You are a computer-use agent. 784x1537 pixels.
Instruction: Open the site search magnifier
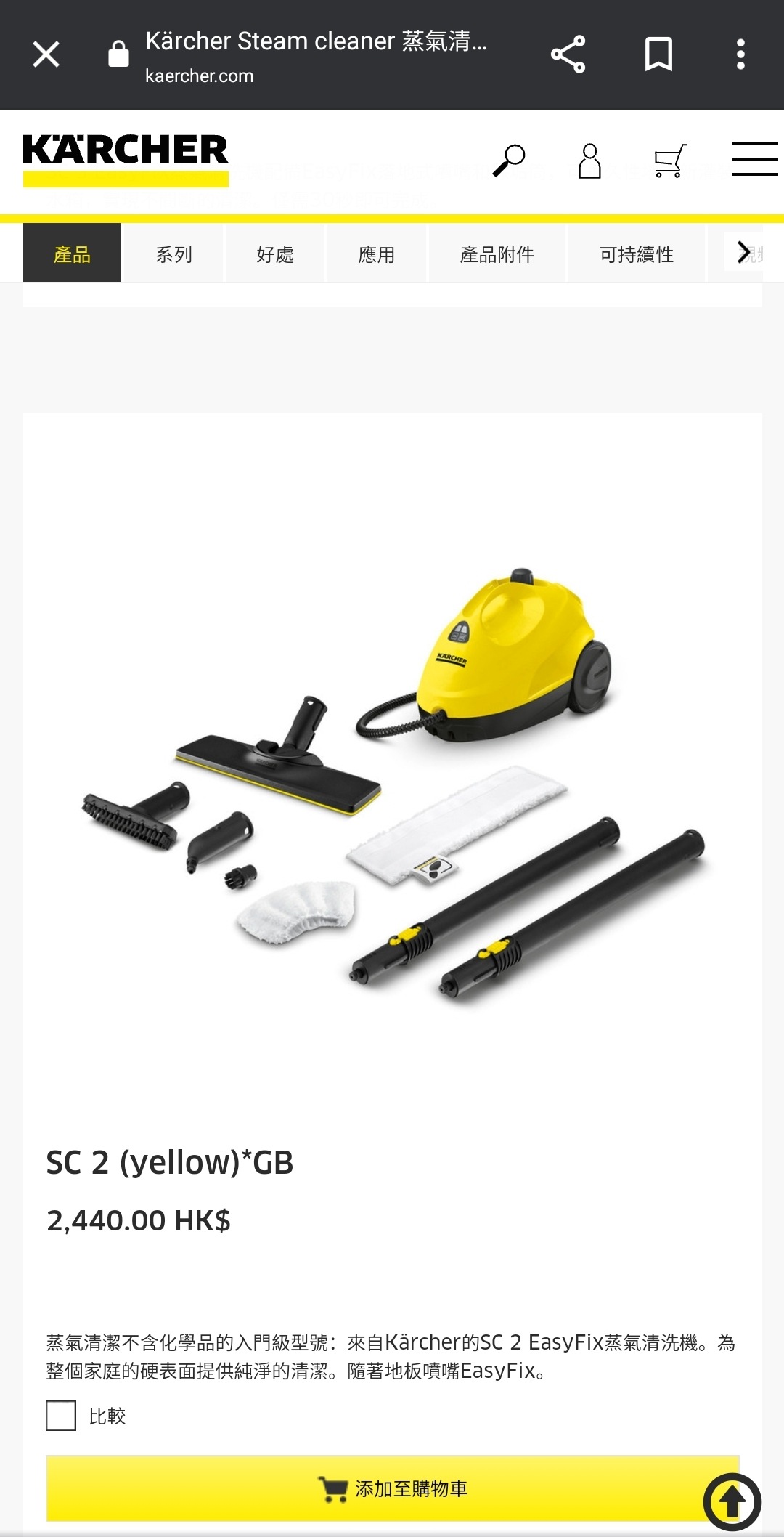(509, 161)
